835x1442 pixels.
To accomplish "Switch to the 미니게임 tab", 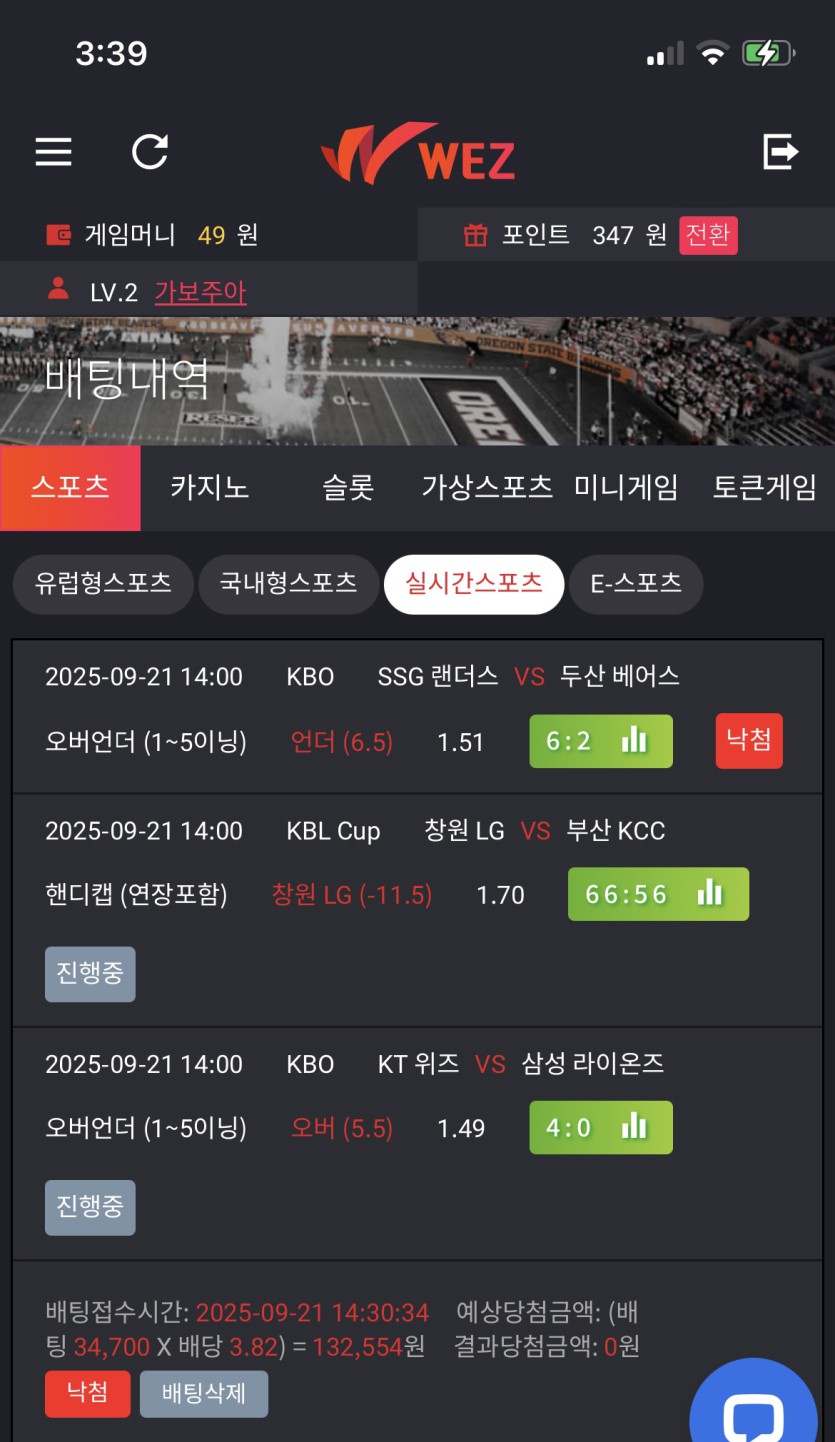I will pos(626,488).
